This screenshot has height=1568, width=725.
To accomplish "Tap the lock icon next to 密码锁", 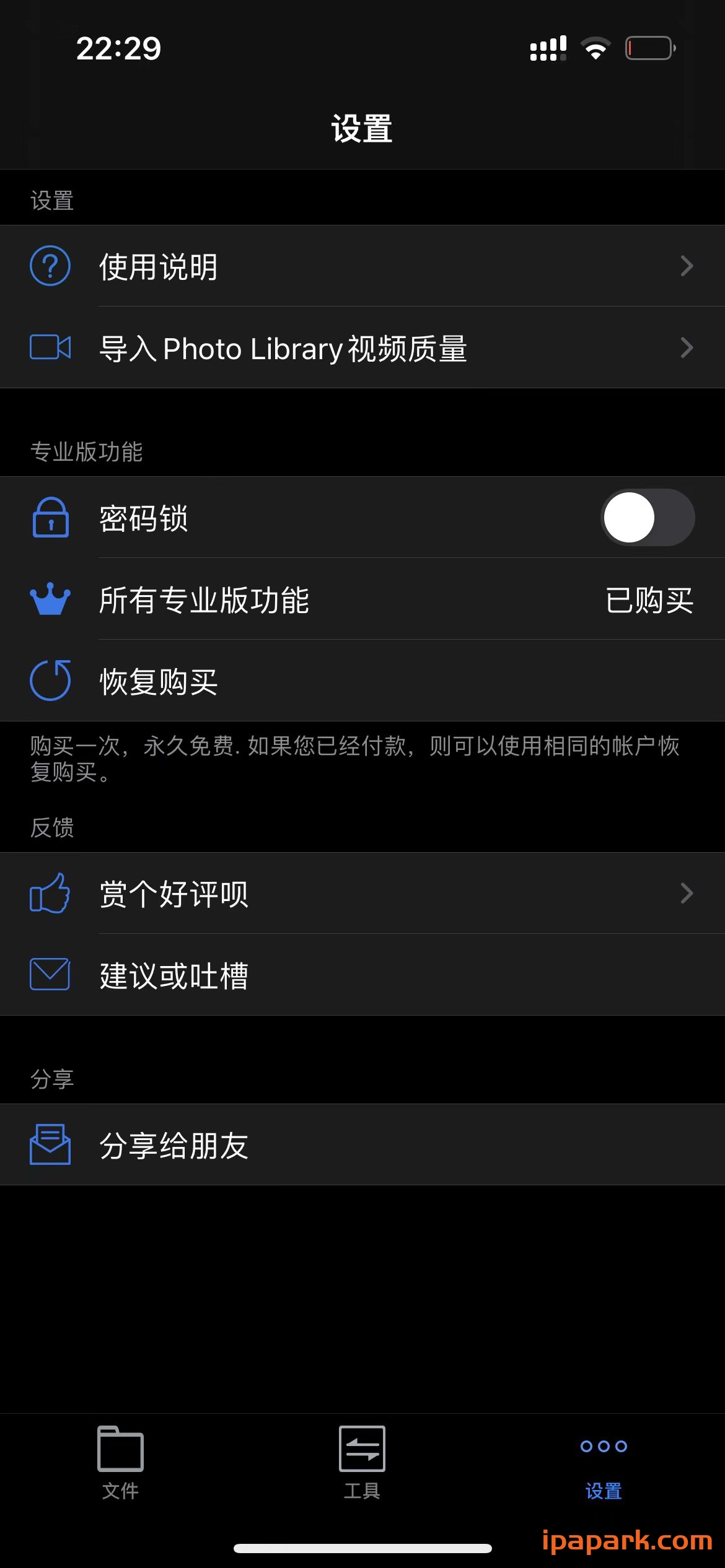I will pos(50,518).
